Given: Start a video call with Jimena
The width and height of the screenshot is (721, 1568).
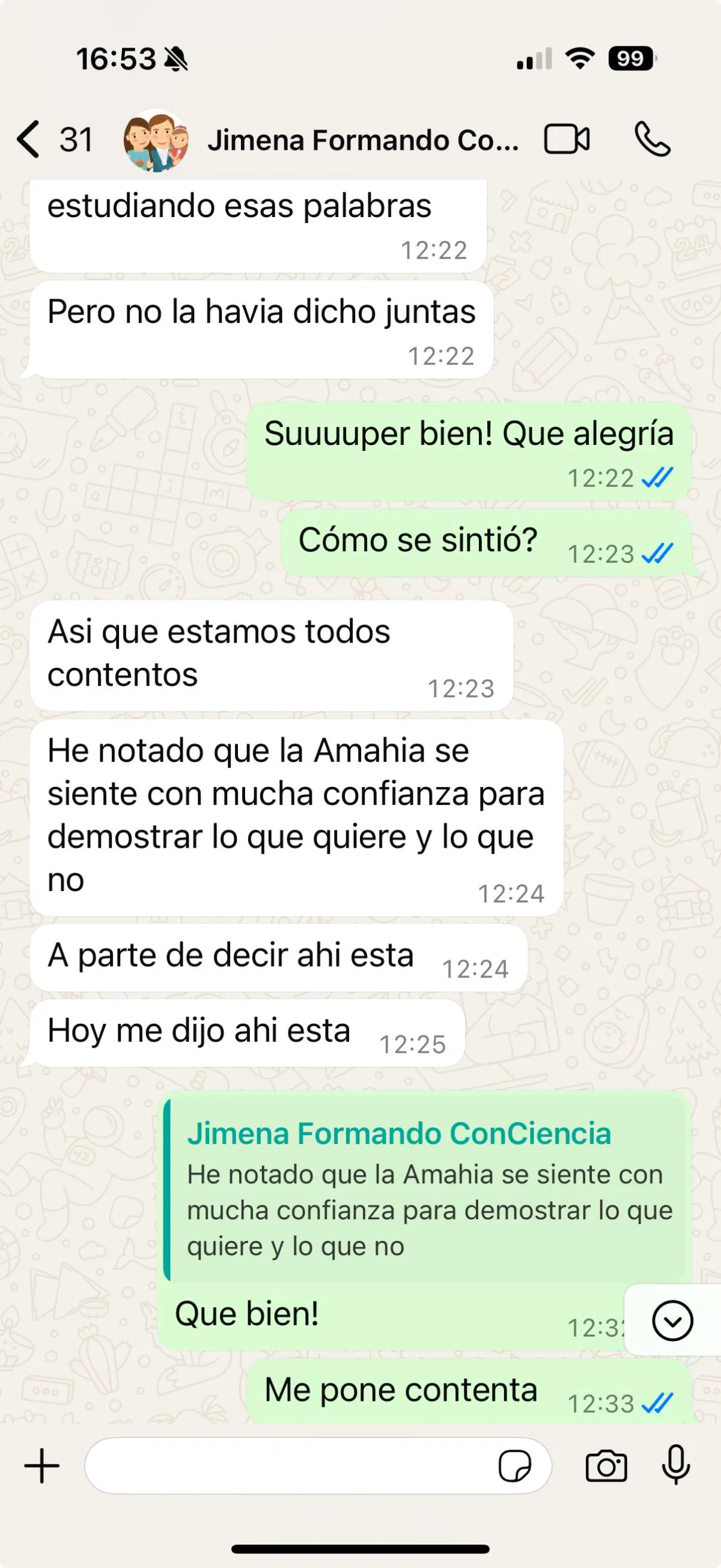Looking at the screenshot, I should (567, 139).
